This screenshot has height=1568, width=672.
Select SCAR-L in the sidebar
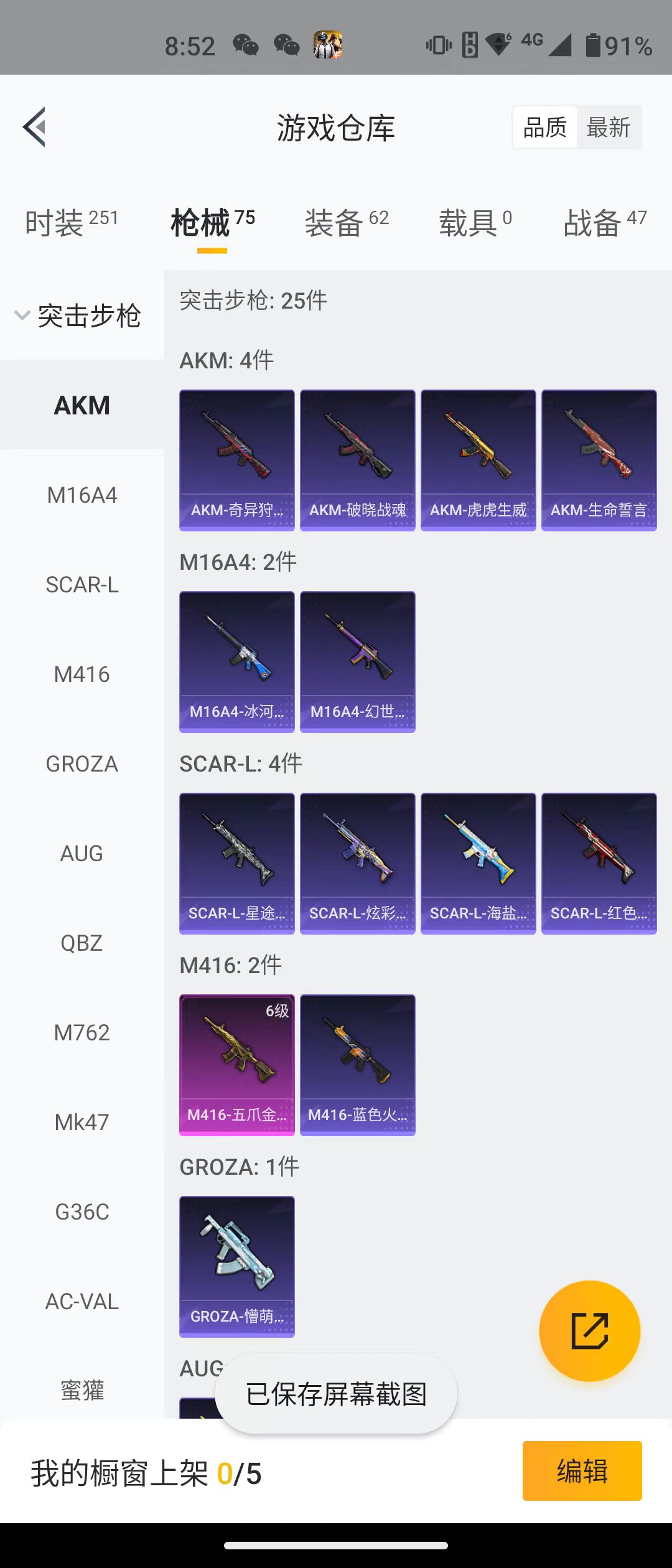tap(82, 585)
